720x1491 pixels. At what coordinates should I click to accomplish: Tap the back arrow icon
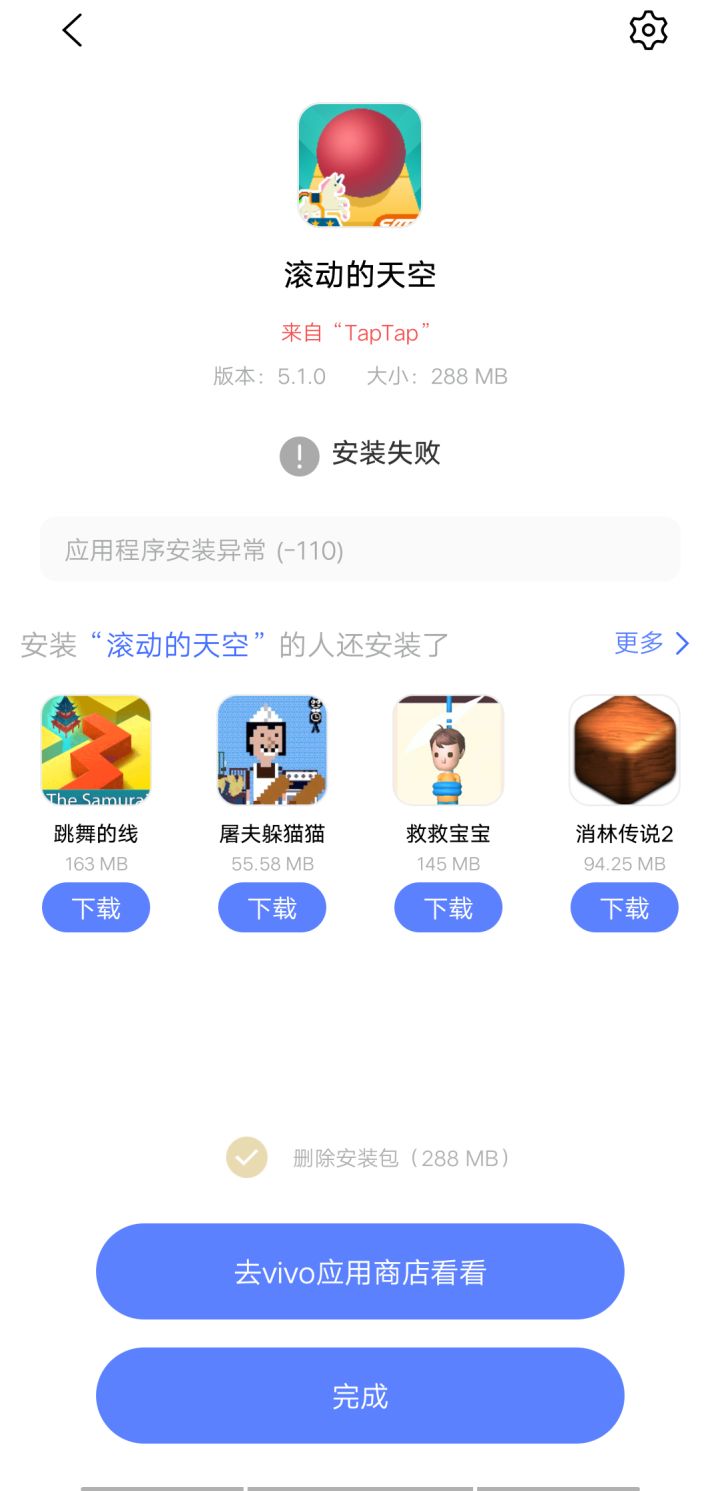pos(71,30)
